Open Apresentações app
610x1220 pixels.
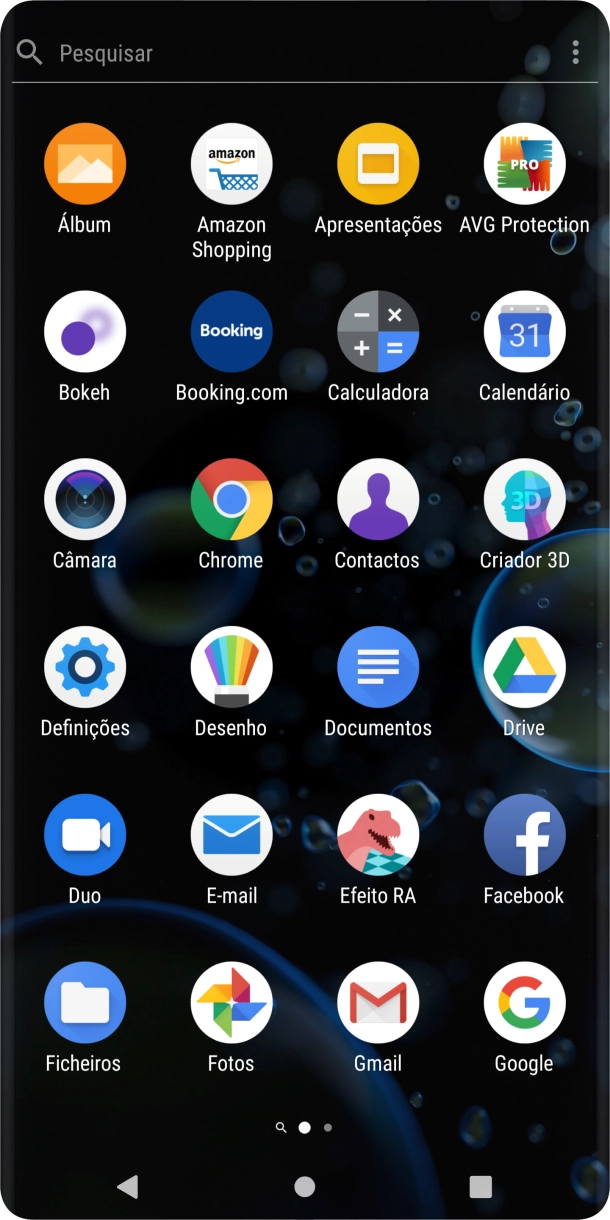click(x=378, y=164)
